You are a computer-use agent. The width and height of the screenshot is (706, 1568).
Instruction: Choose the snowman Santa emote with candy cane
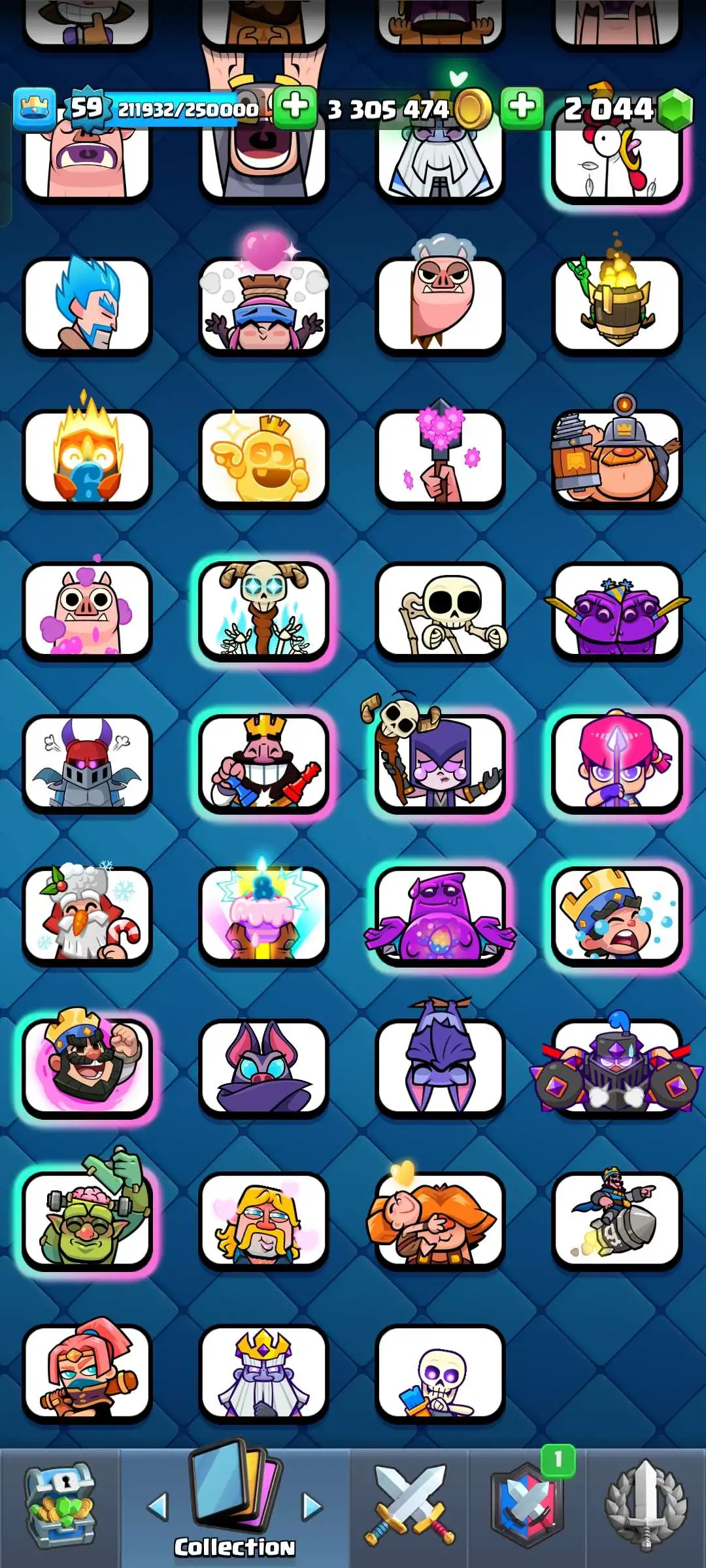tap(87, 915)
